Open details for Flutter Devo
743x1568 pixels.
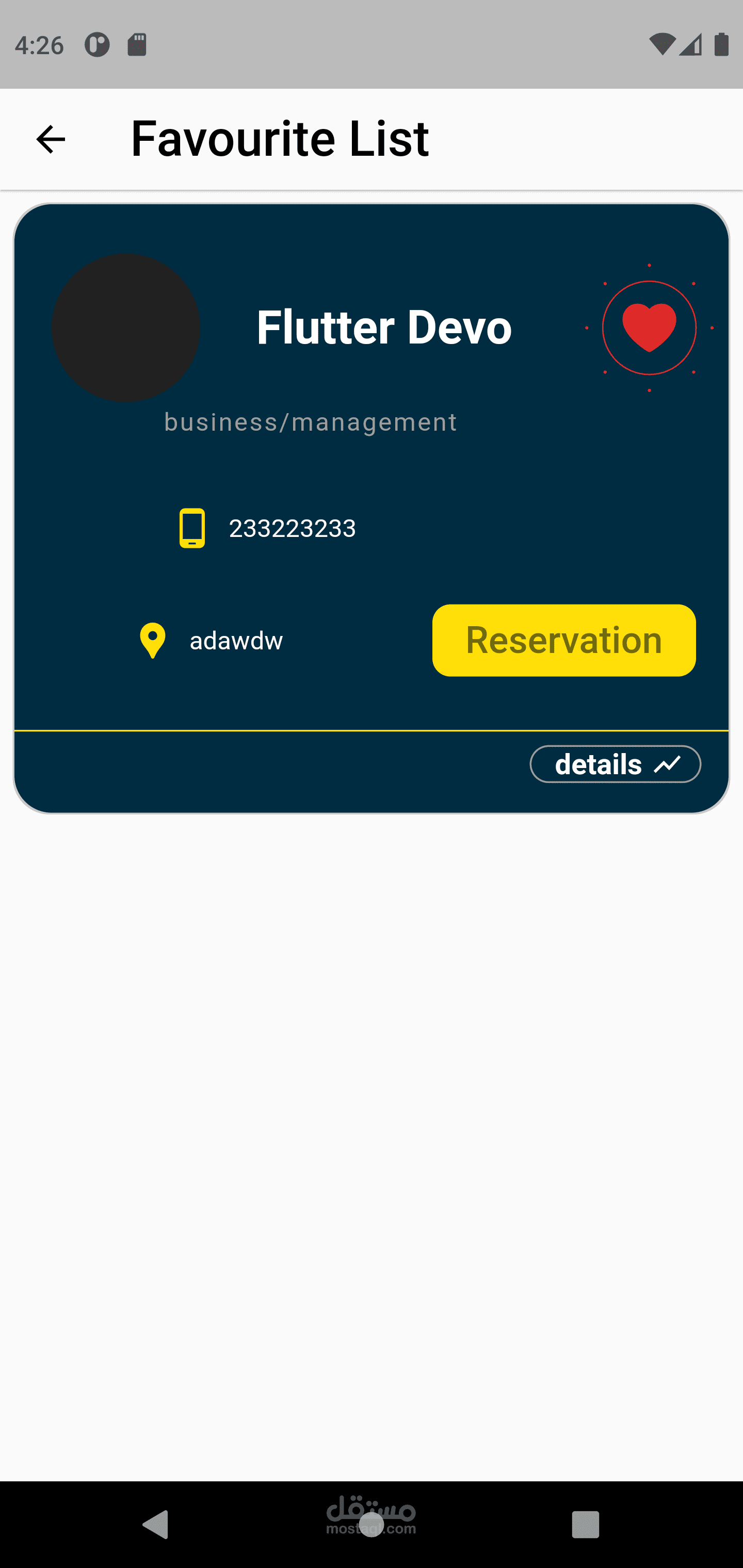click(x=615, y=764)
